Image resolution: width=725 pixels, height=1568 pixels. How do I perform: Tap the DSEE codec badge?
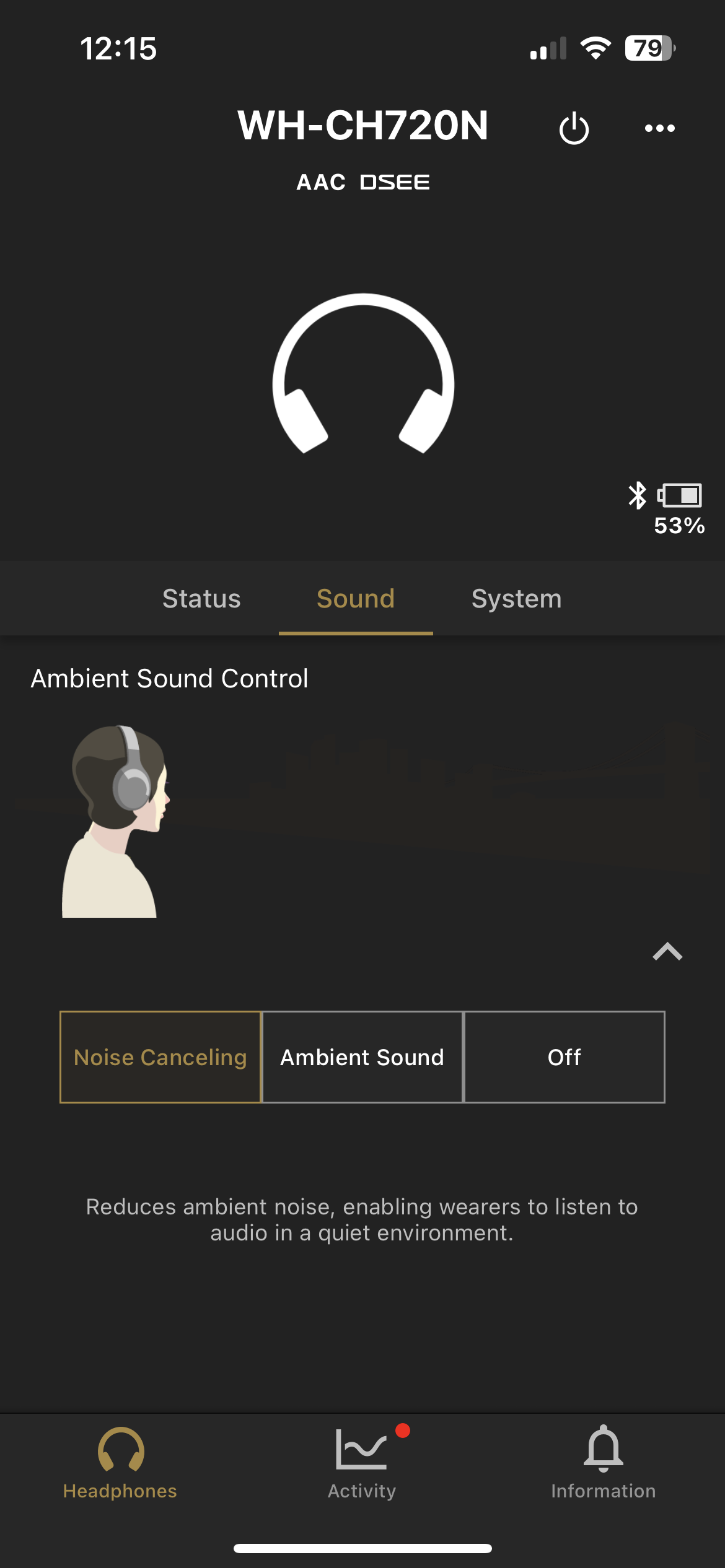coord(395,181)
